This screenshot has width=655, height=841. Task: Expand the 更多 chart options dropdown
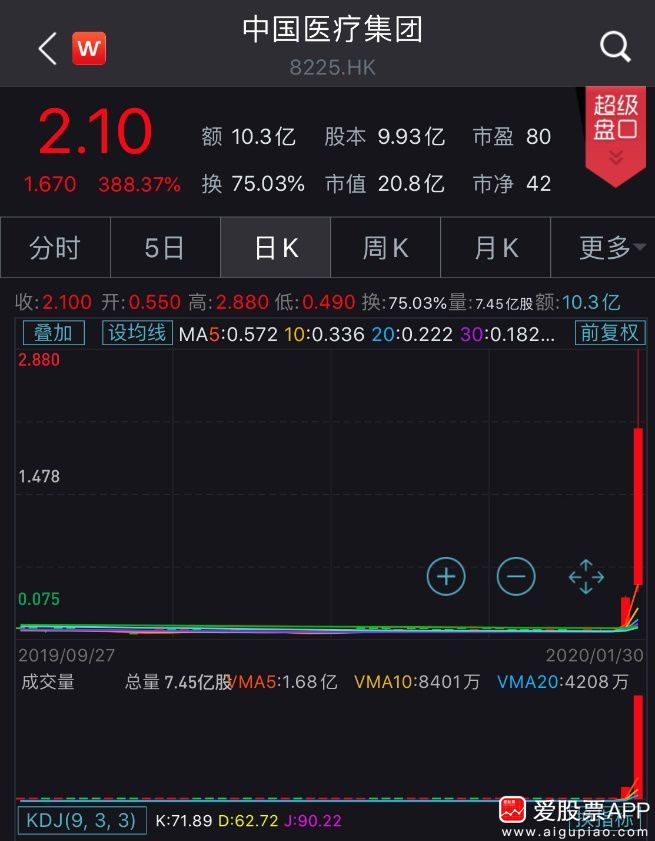coord(604,248)
